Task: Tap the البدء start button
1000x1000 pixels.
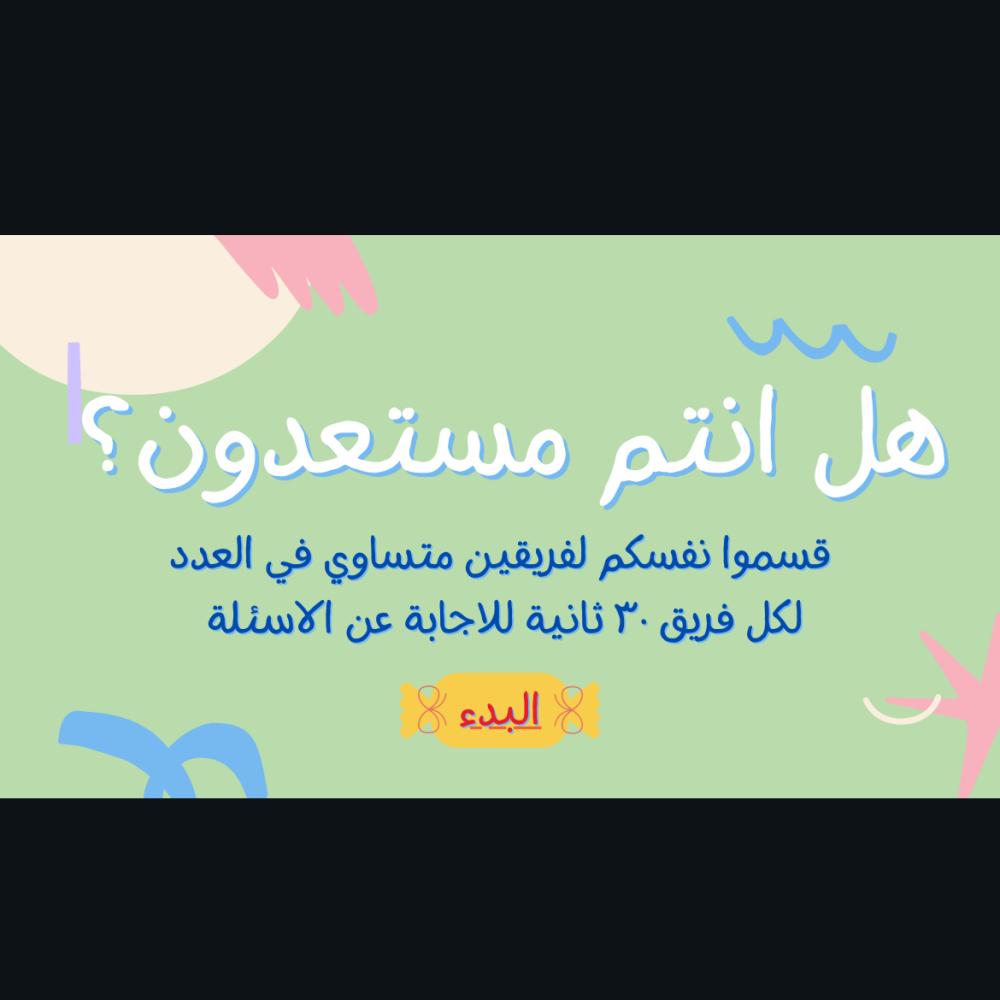Action: click(x=500, y=709)
